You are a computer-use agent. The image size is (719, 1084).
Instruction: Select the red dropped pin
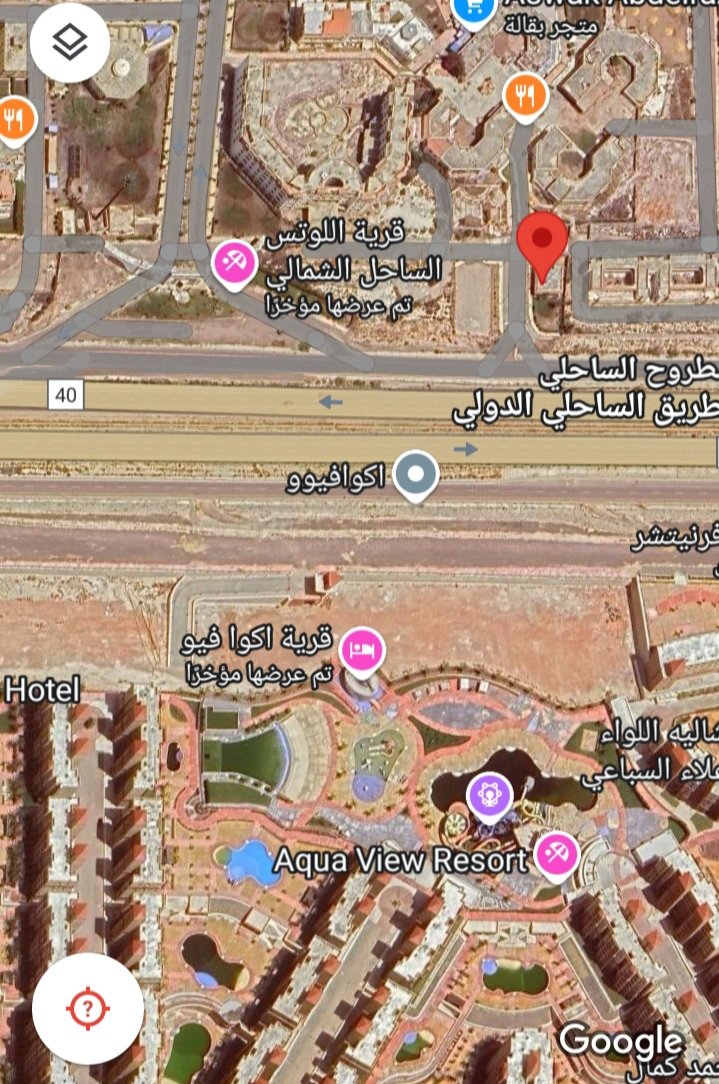542,241
